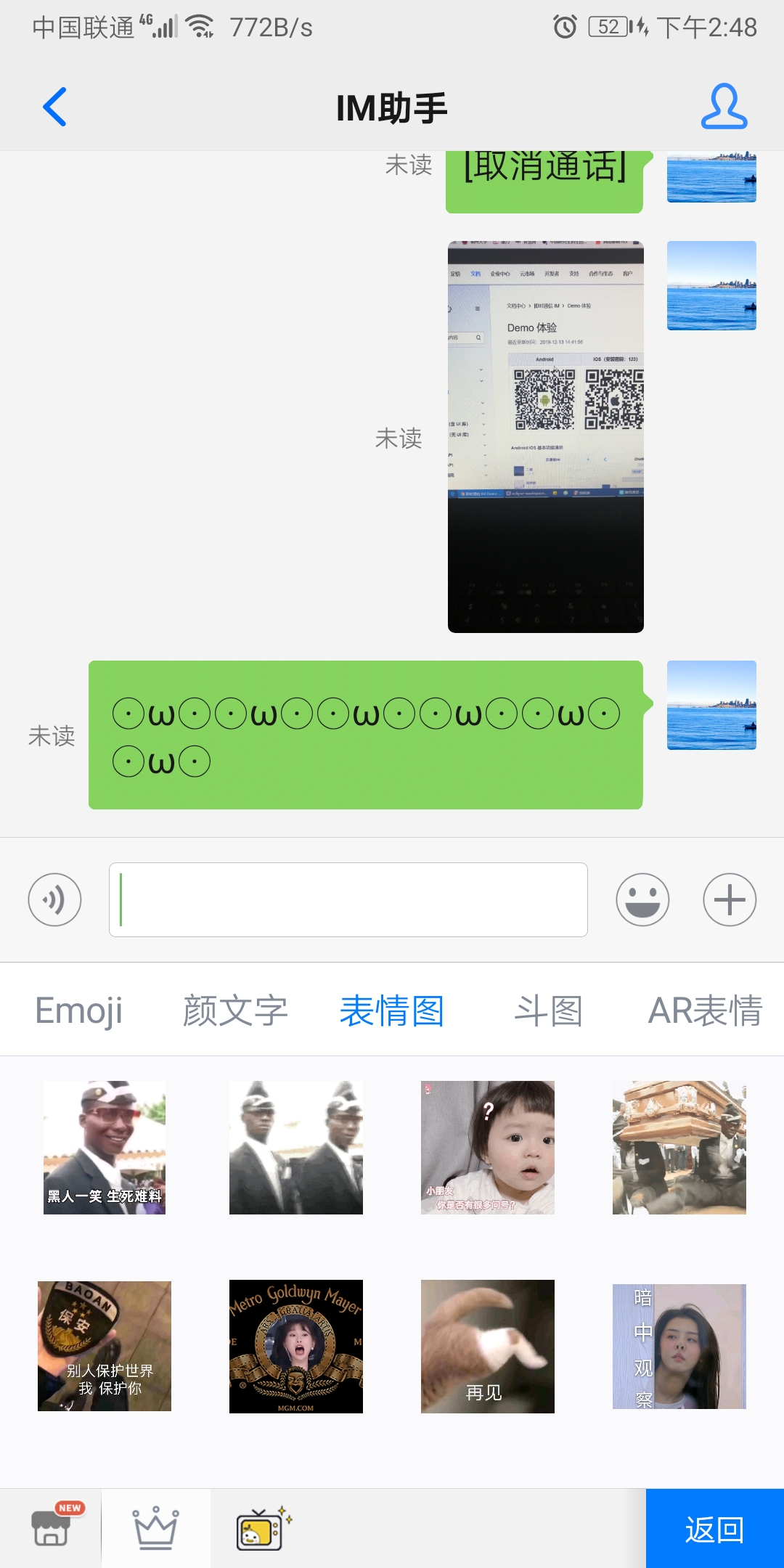Send the 再见 cat paw sticker
Image resolution: width=784 pixels, height=1568 pixels.
[x=488, y=1346]
